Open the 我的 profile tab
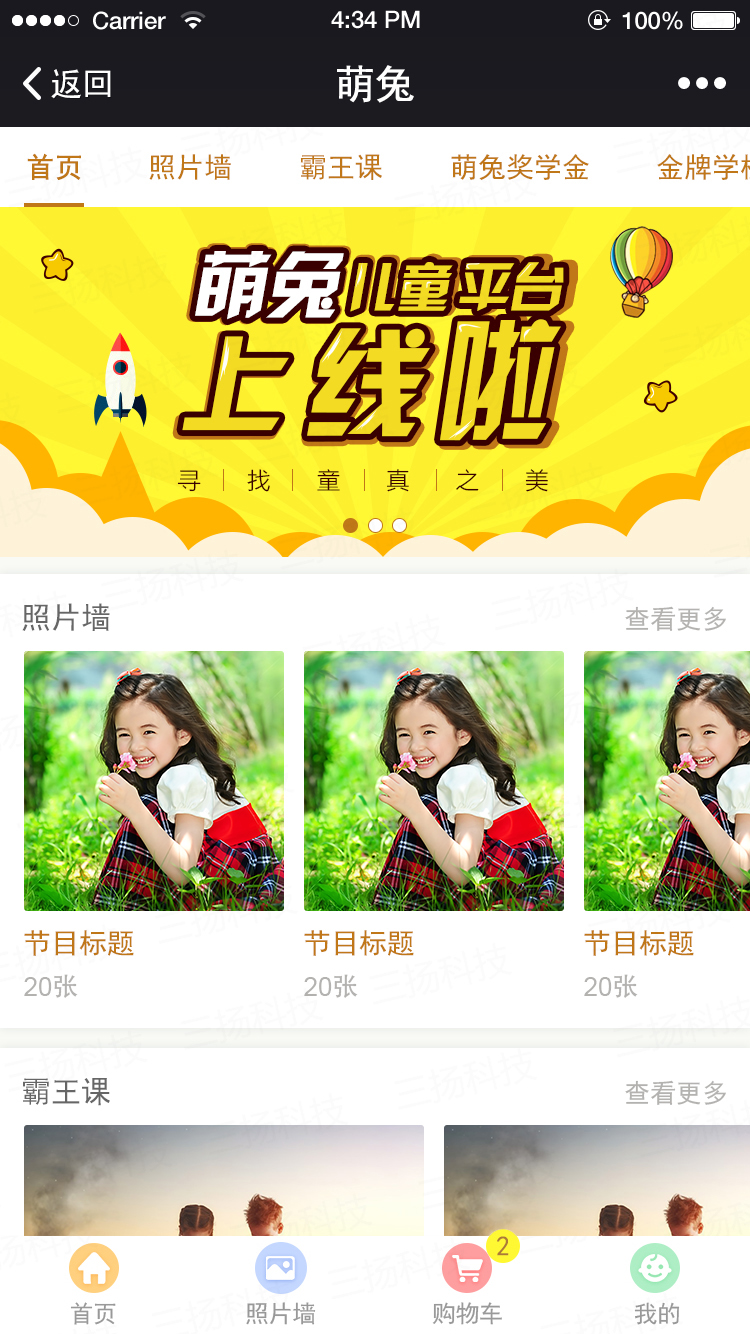This screenshot has height=1334, width=750. [655, 1285]
